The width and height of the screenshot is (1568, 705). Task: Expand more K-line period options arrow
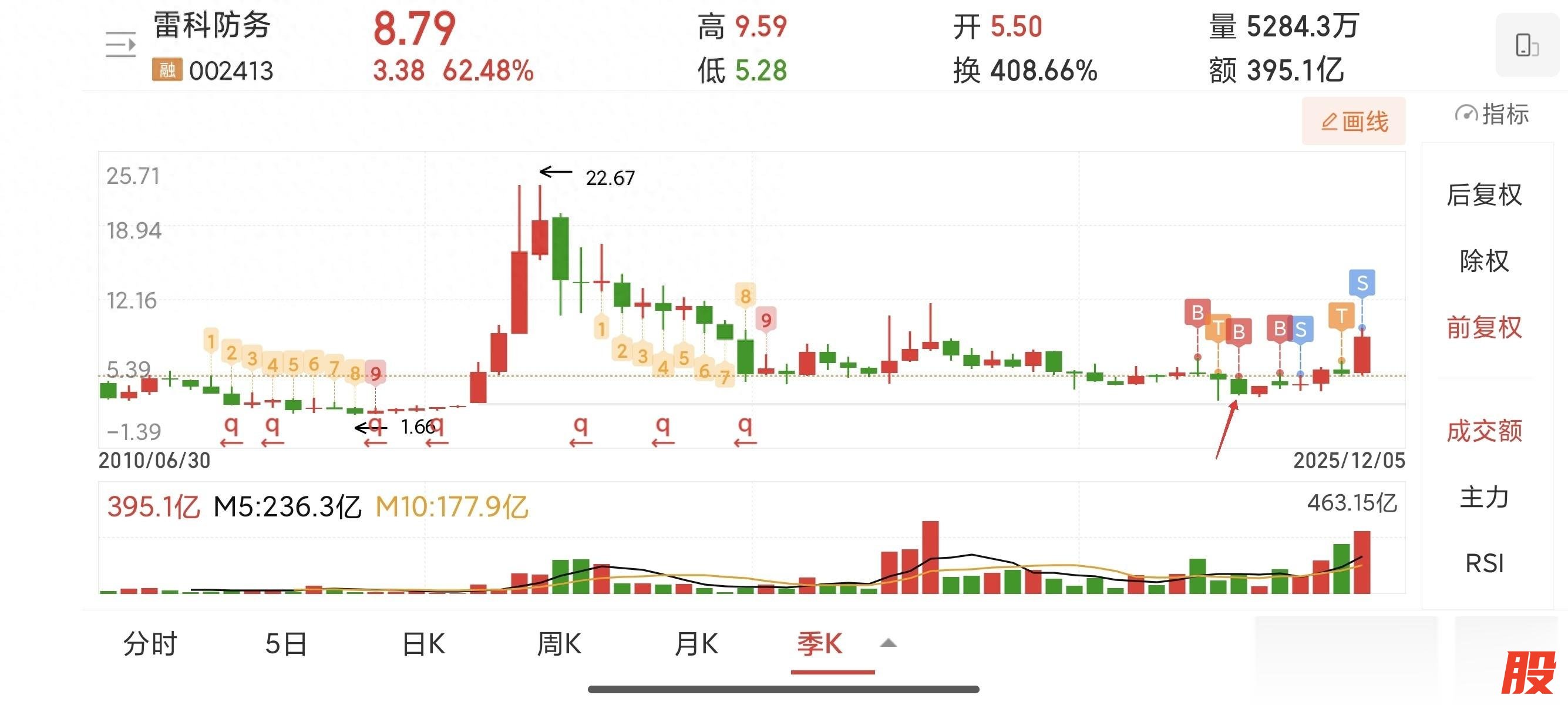888,643
